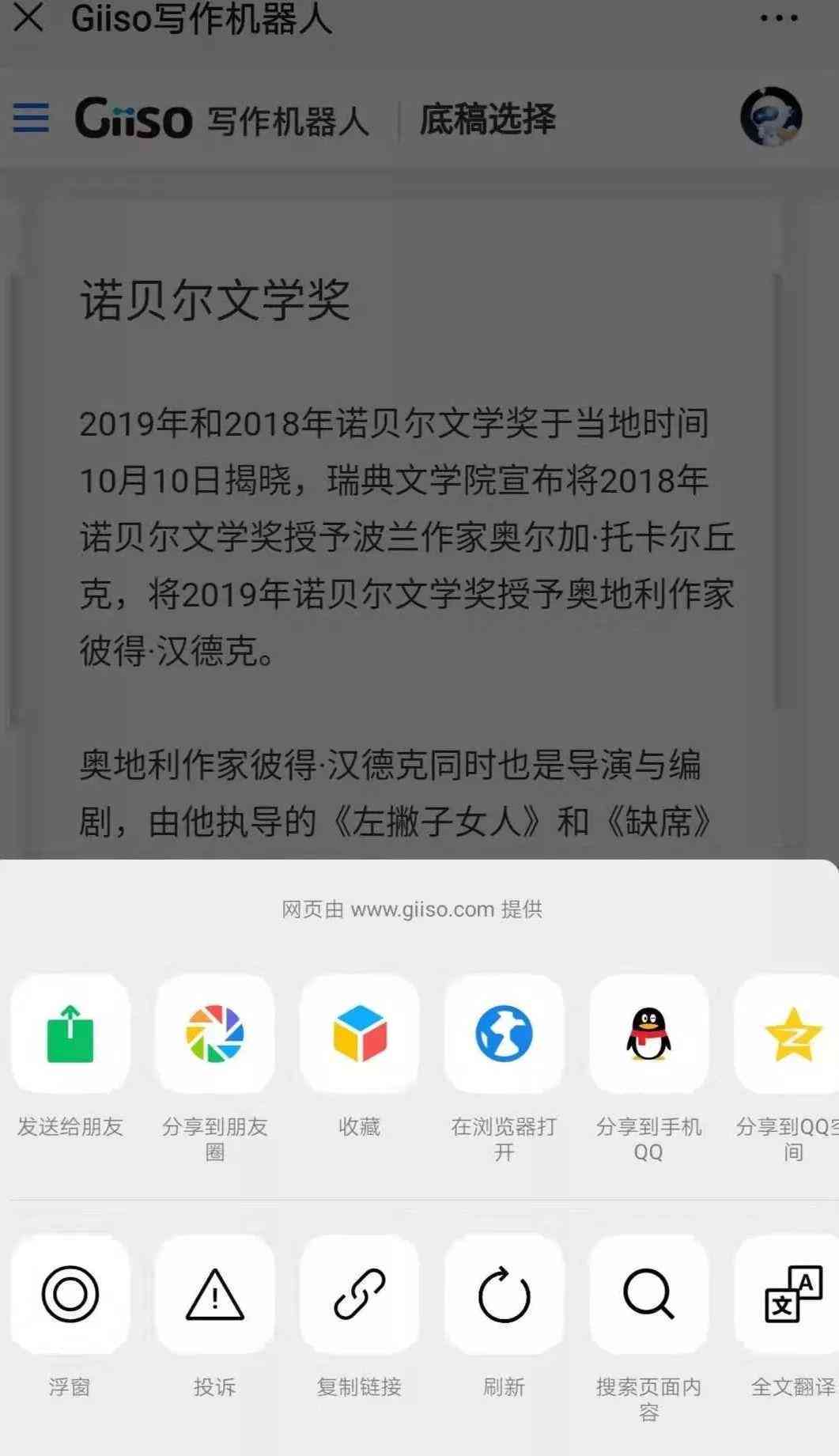Close the Giiso webpage

[x=28, y=17]
